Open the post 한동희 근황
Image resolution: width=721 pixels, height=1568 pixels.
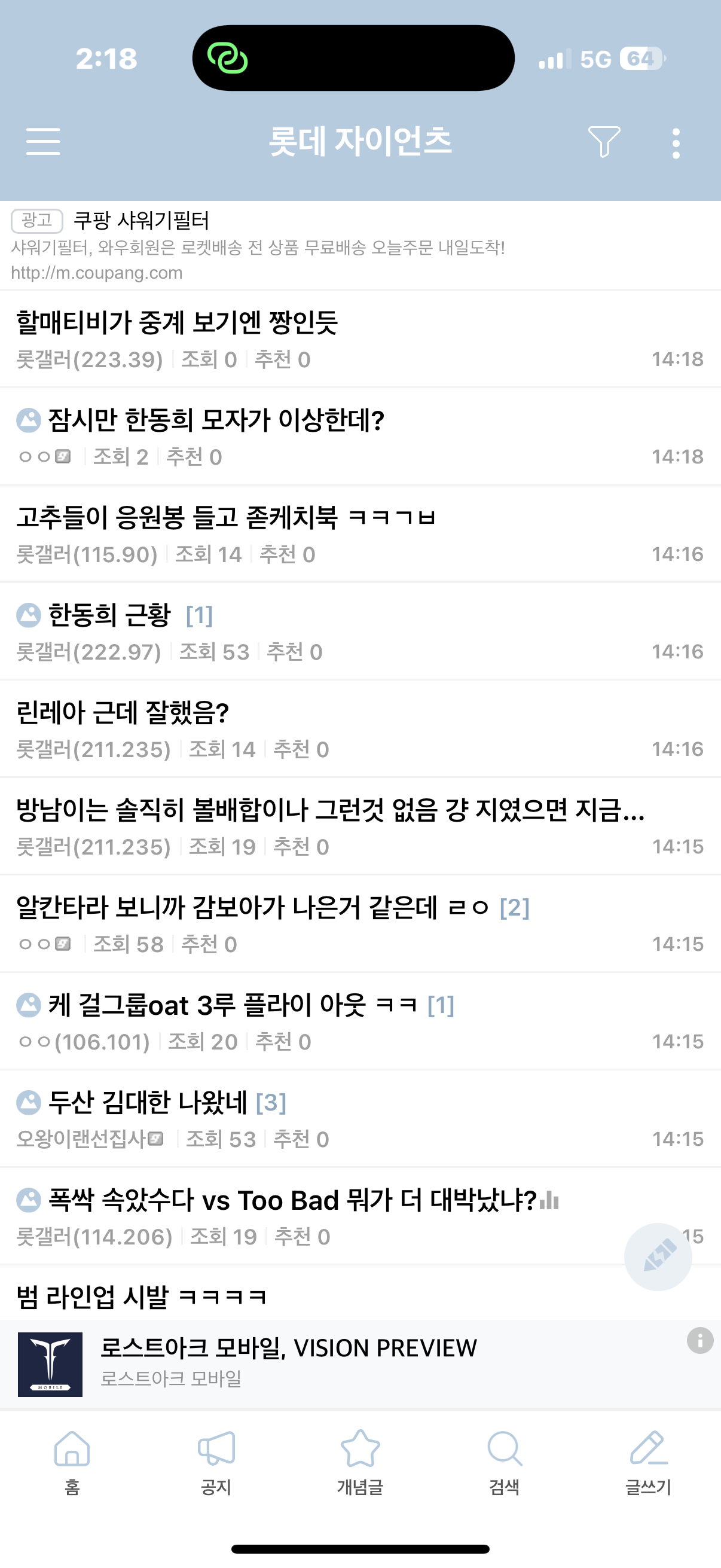pyautogui.click(x=109, y=615)
